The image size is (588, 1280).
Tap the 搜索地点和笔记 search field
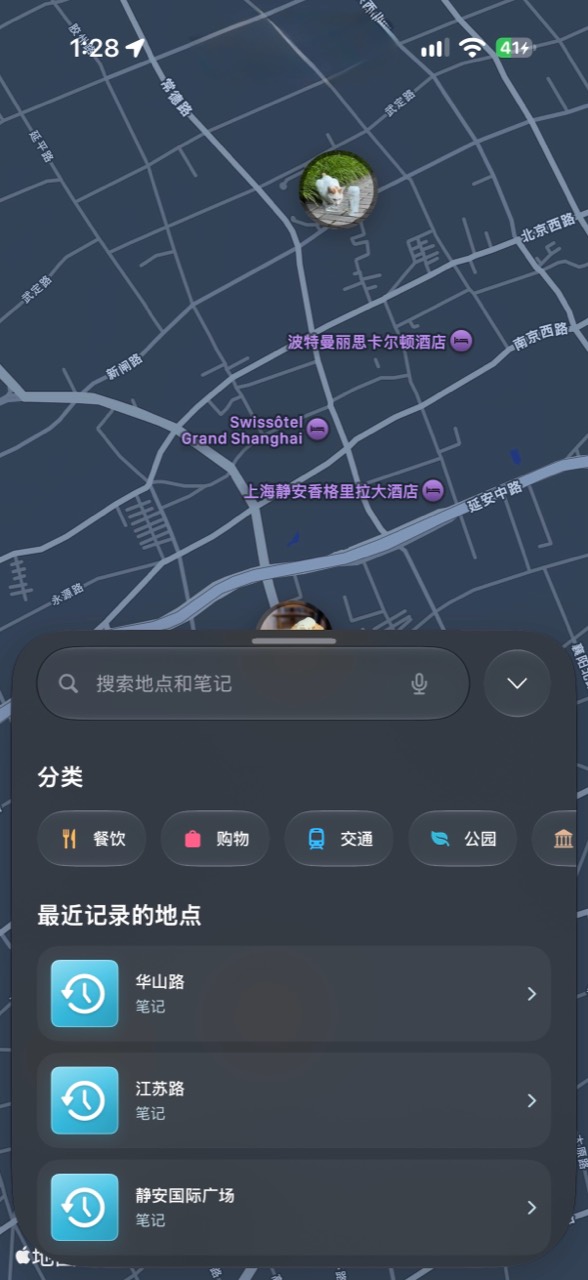click(x=253, y=683)
